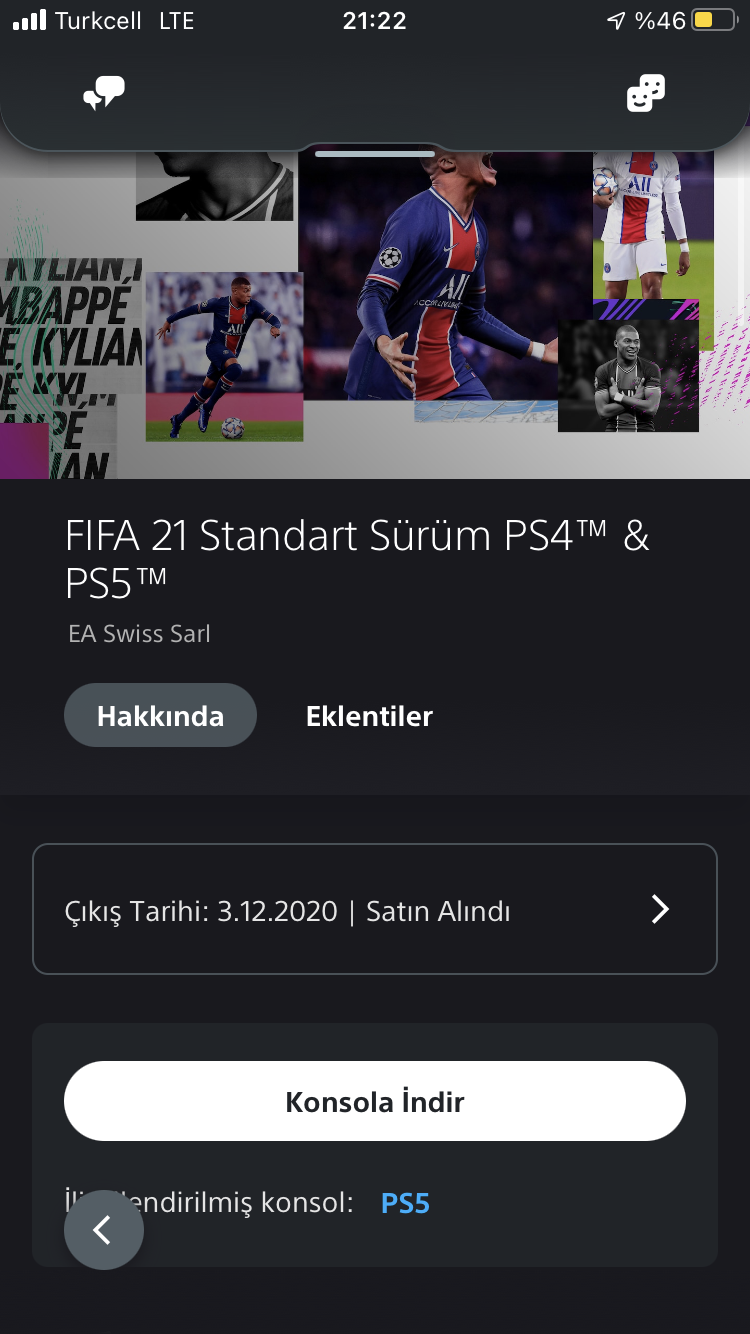
Task: Open the Çıkış Tarihi purchase details row
Action: [375, 910]
